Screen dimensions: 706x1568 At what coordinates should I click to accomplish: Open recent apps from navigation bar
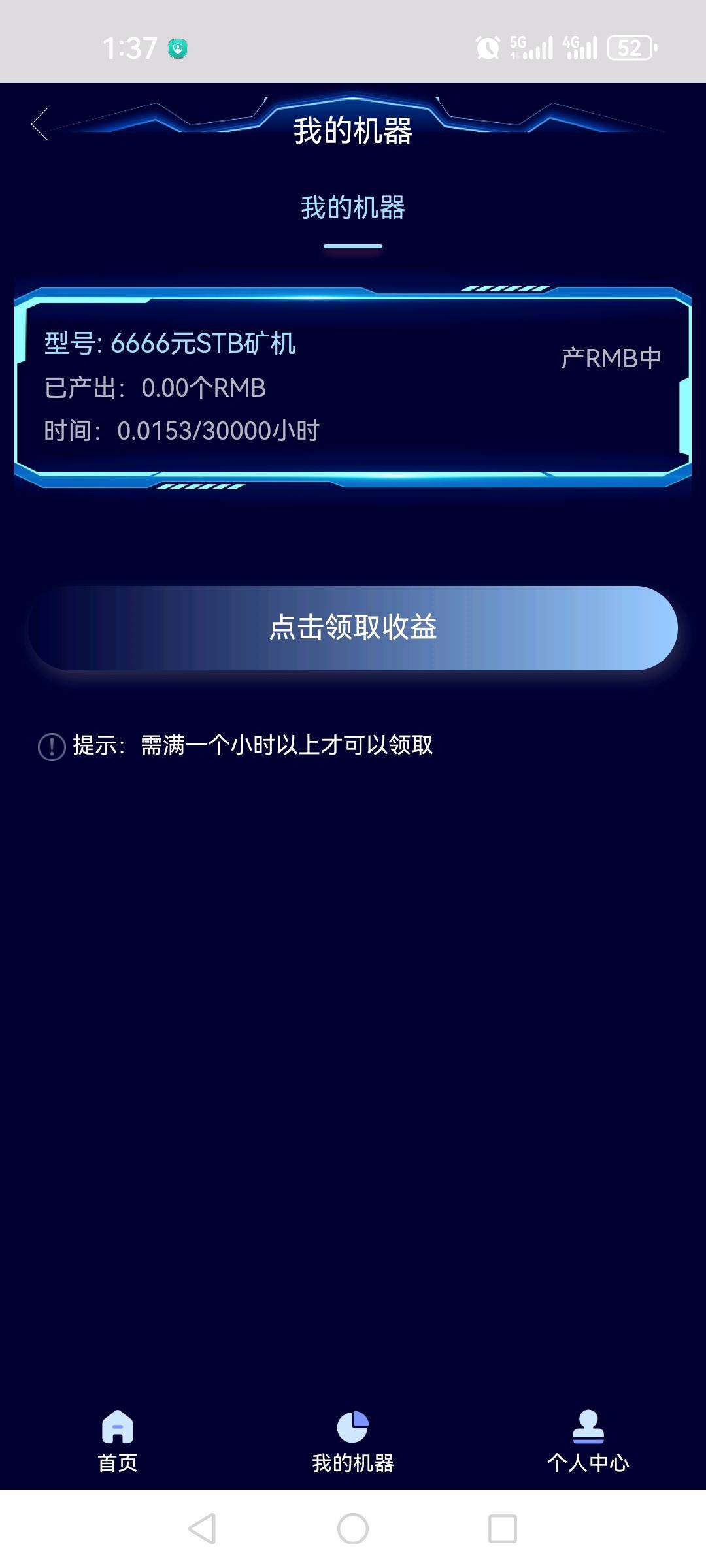[x=502, y=1529]
